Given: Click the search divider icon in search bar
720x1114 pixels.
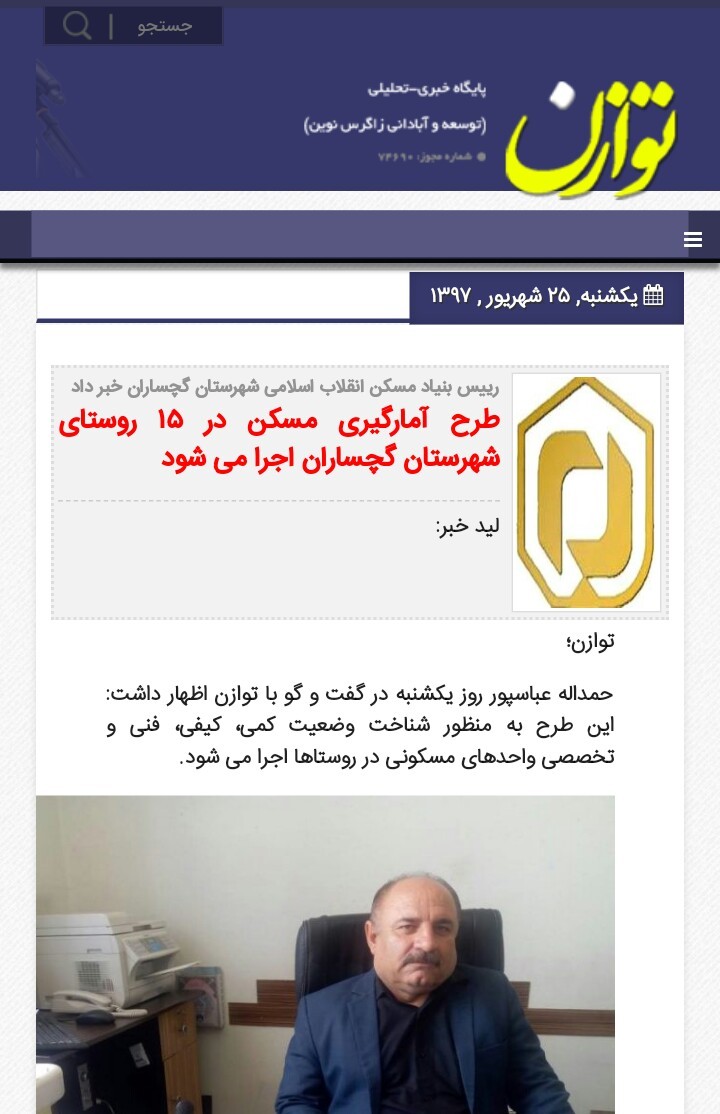Looking at the screenshot, I should [x=110, y=25].
